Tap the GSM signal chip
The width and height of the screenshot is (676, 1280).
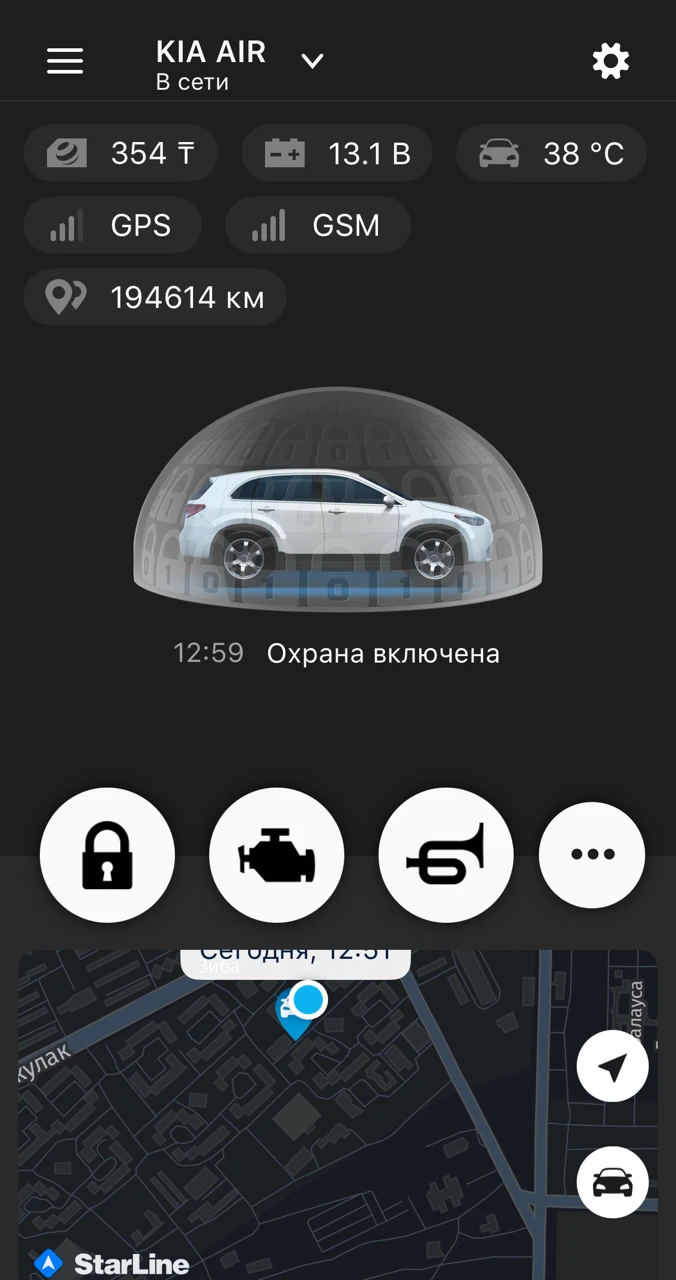coord(318,226)
